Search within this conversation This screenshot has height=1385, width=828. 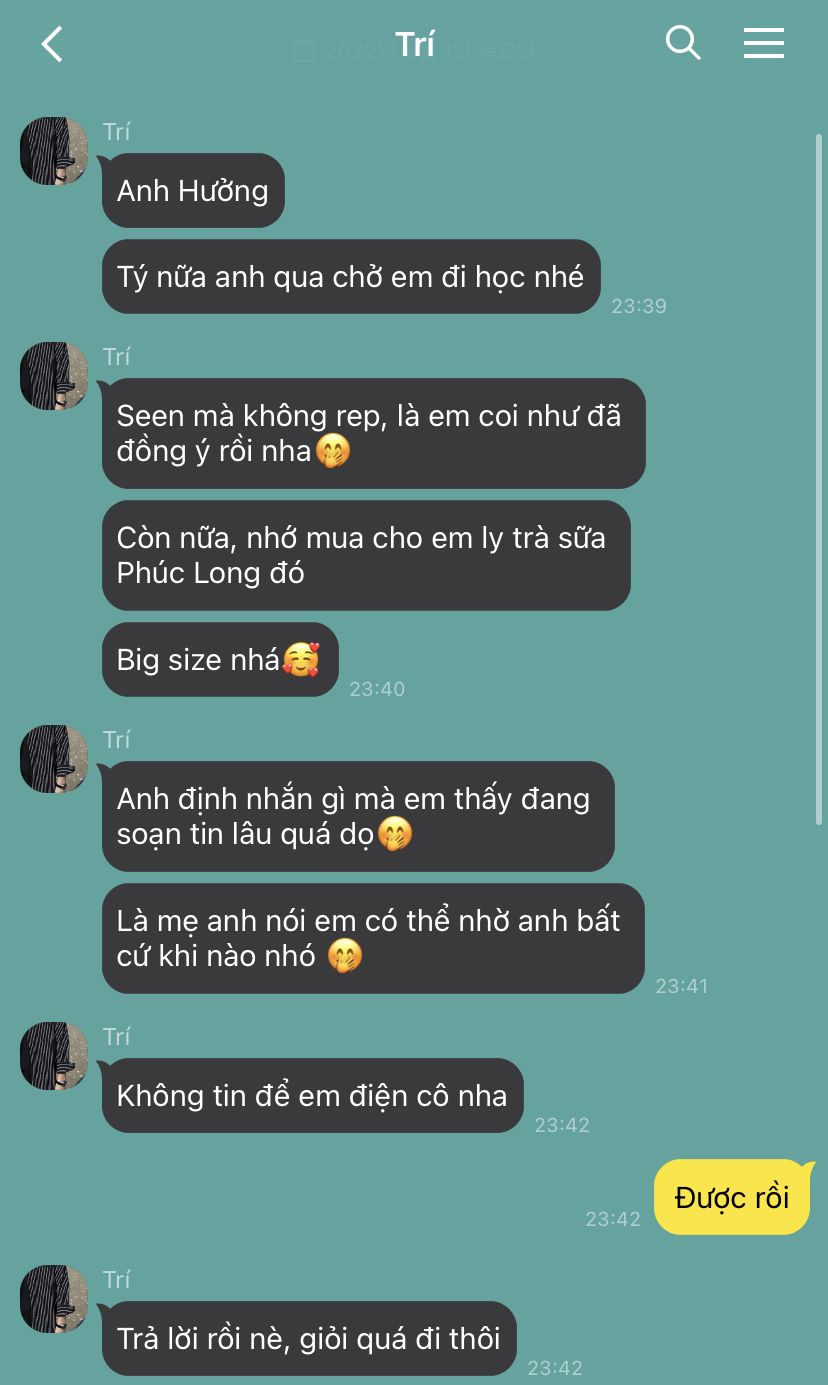682,43
